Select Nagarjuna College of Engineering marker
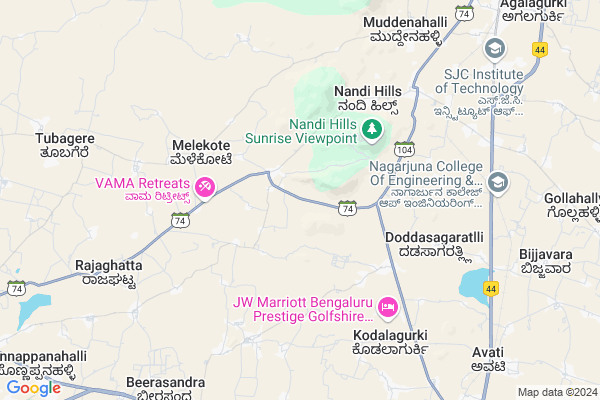This screenshot has height=400, width=600. point(498,182)
